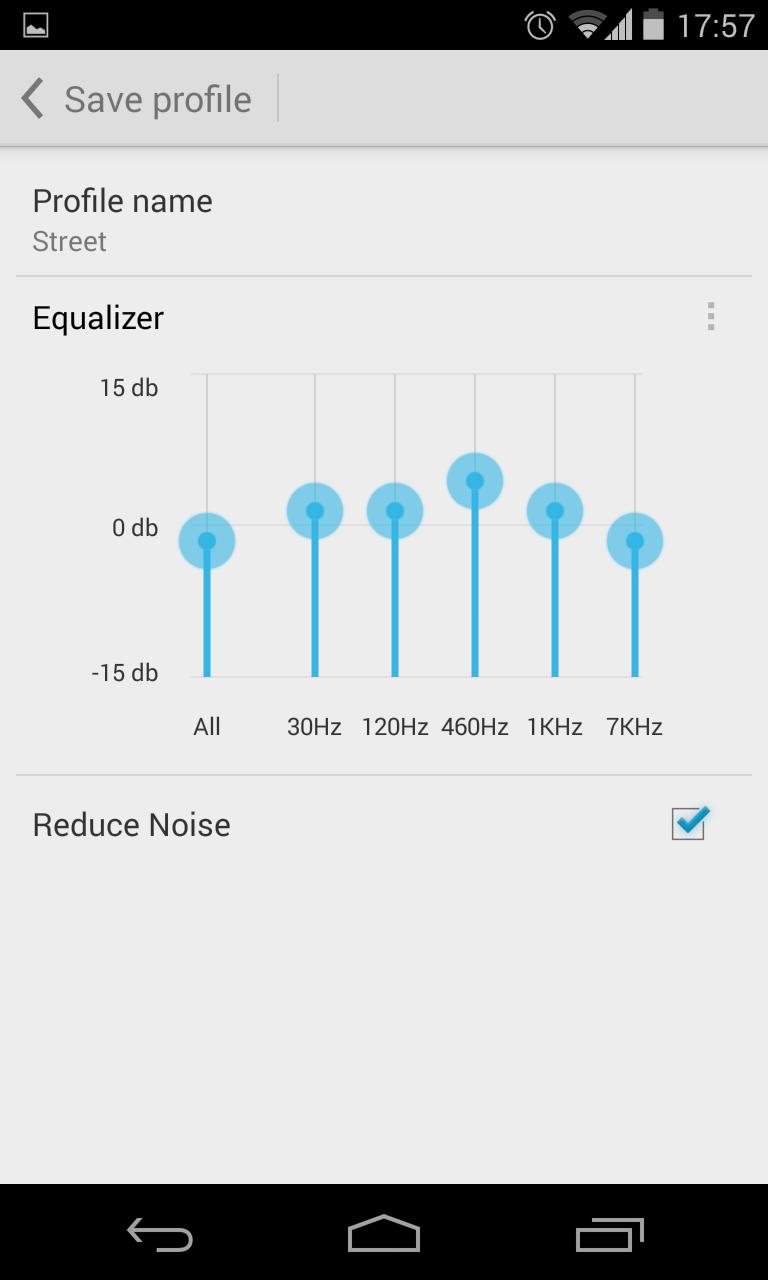Tap the system home button
This screenshot has height=1280, width=768.
coord(384,1234)
